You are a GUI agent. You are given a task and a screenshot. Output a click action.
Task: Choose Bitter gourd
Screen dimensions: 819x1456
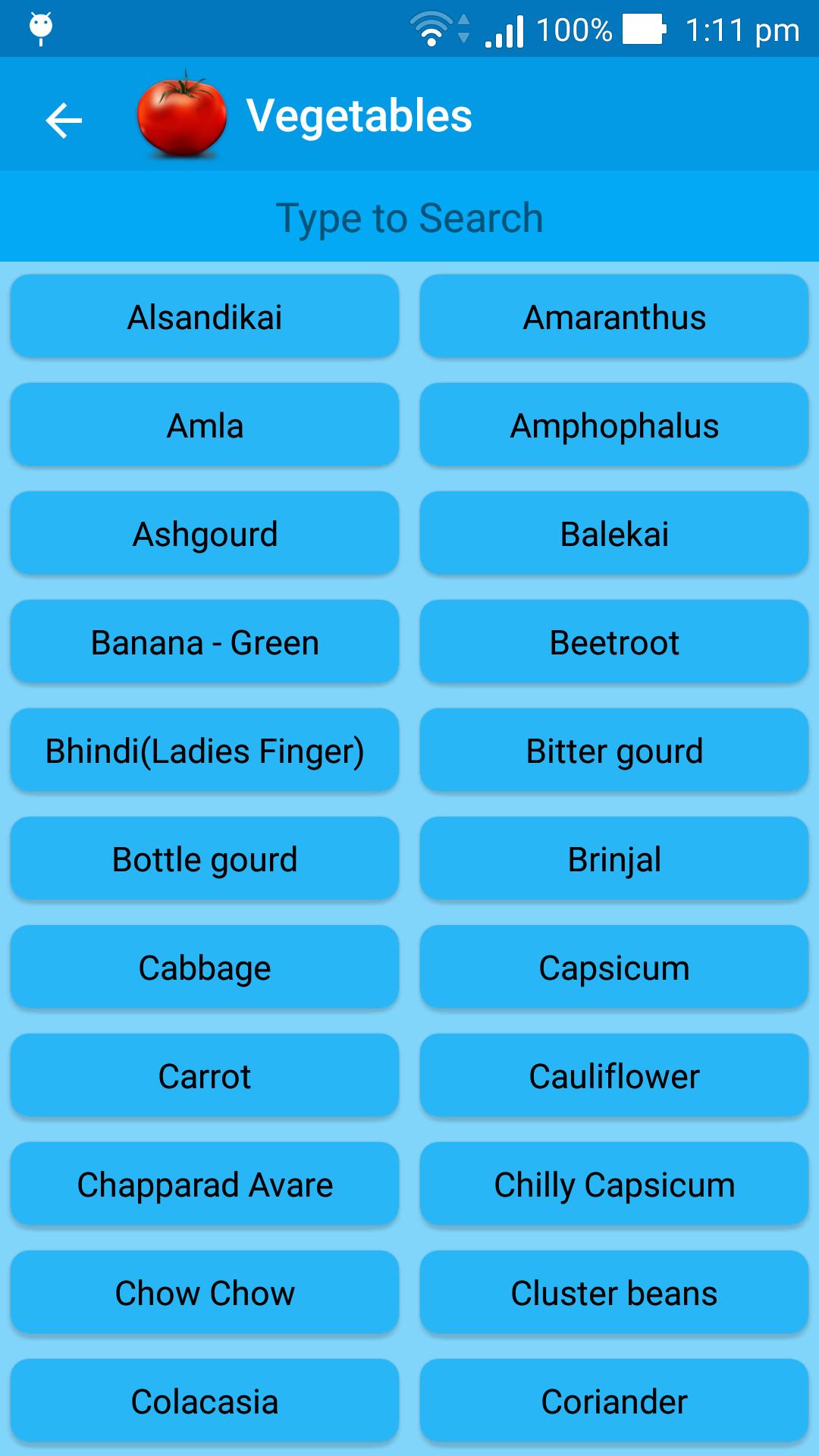[614, 751]
